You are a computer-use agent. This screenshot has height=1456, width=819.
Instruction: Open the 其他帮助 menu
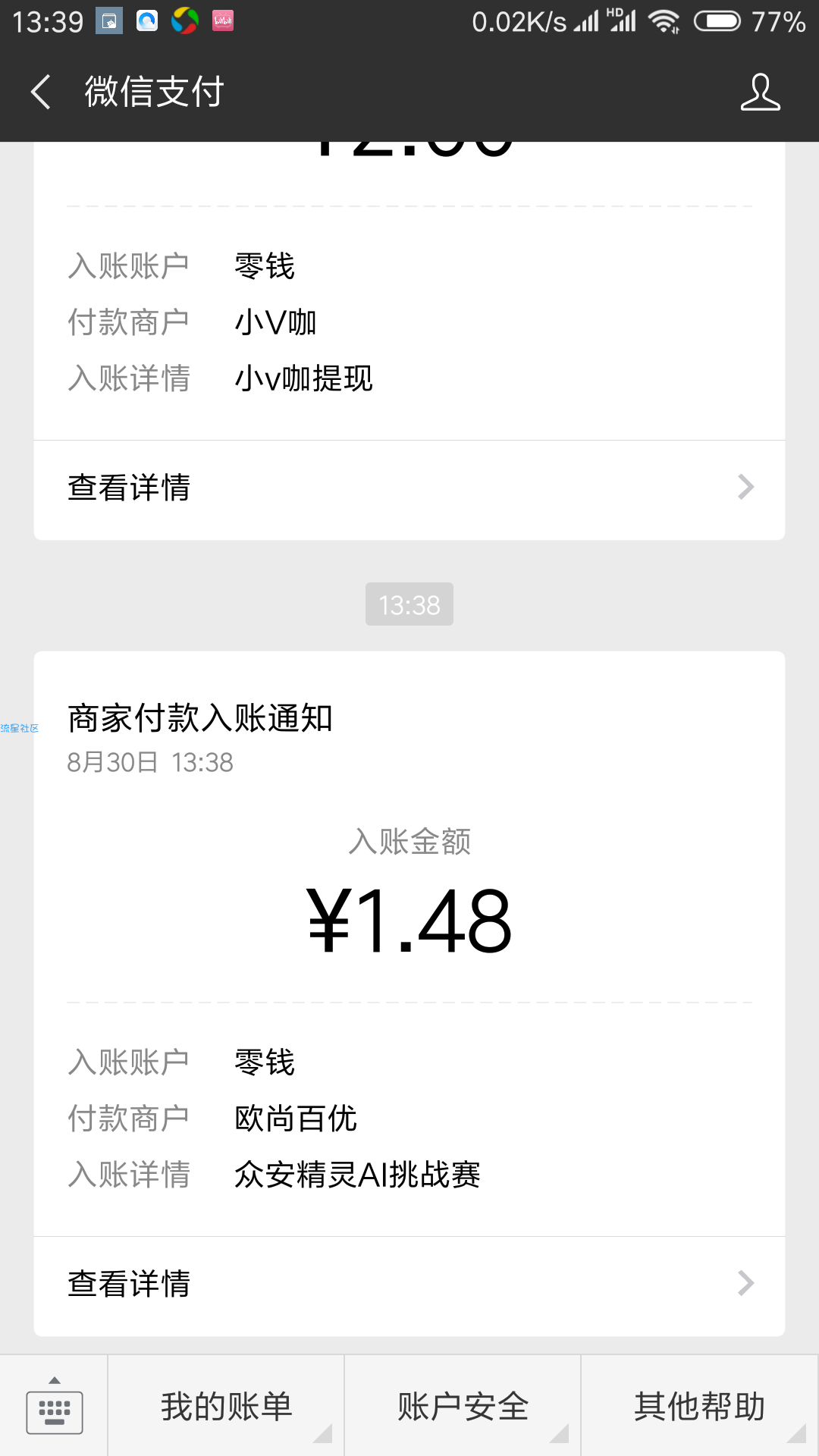[x=699, y=1406]
